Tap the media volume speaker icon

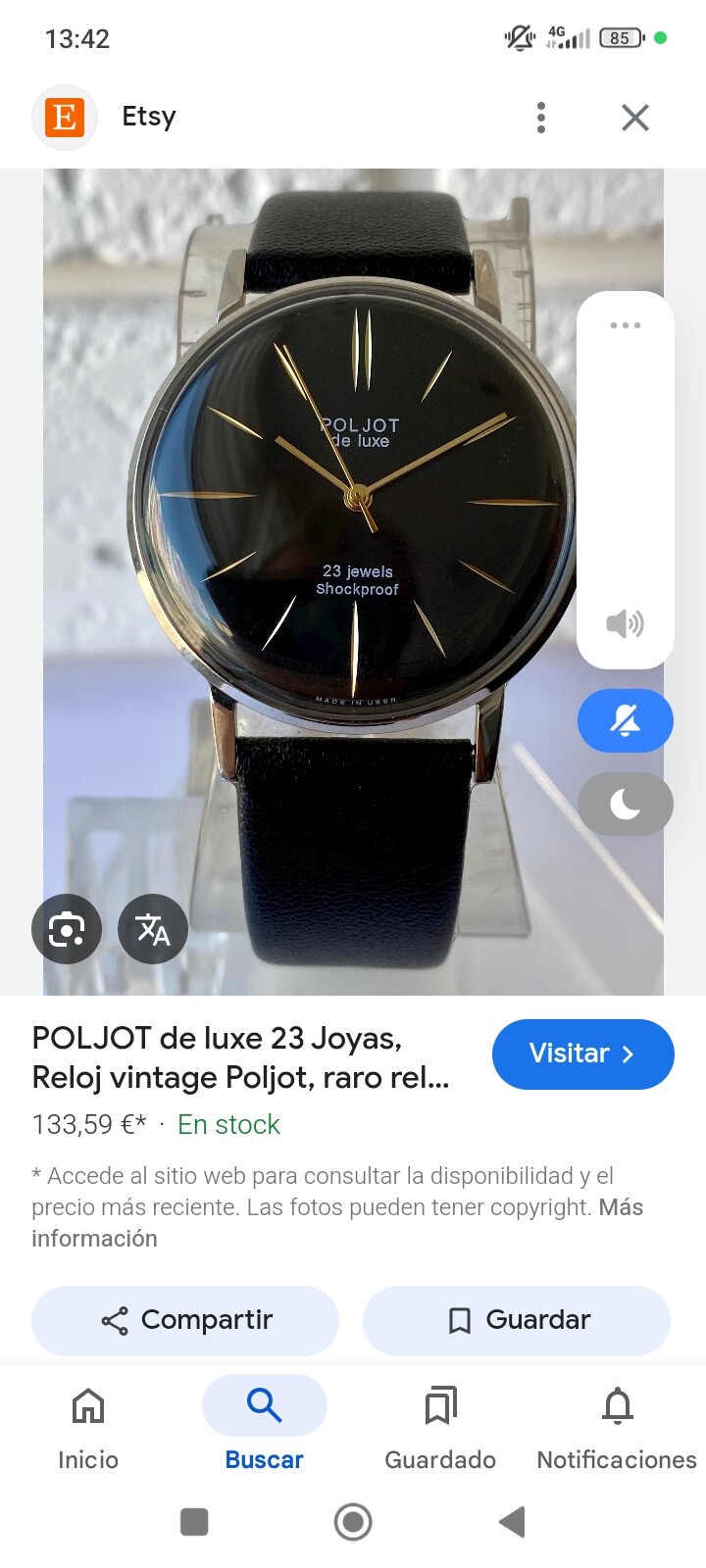pos(625,623)
